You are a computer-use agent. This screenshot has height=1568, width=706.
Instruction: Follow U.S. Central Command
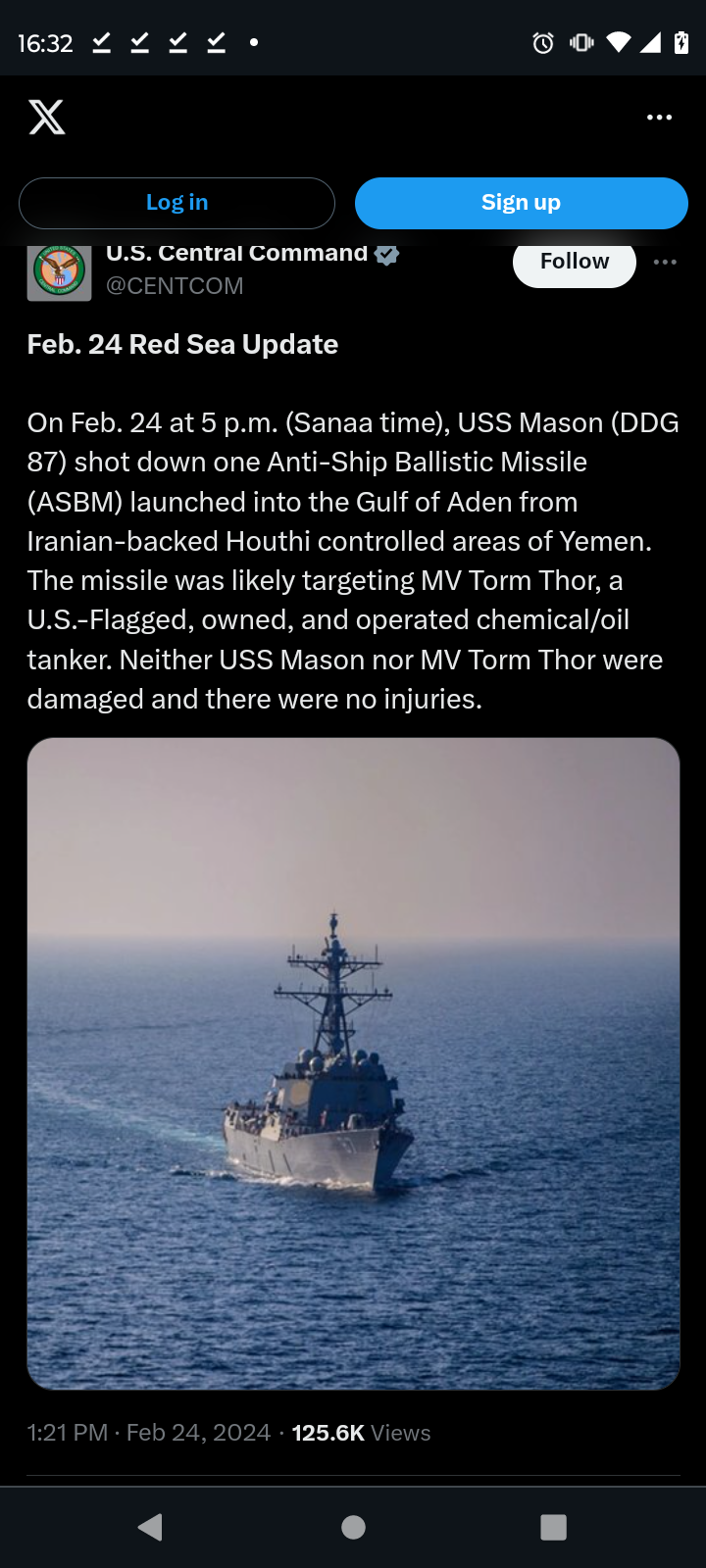tap(575, 262)
